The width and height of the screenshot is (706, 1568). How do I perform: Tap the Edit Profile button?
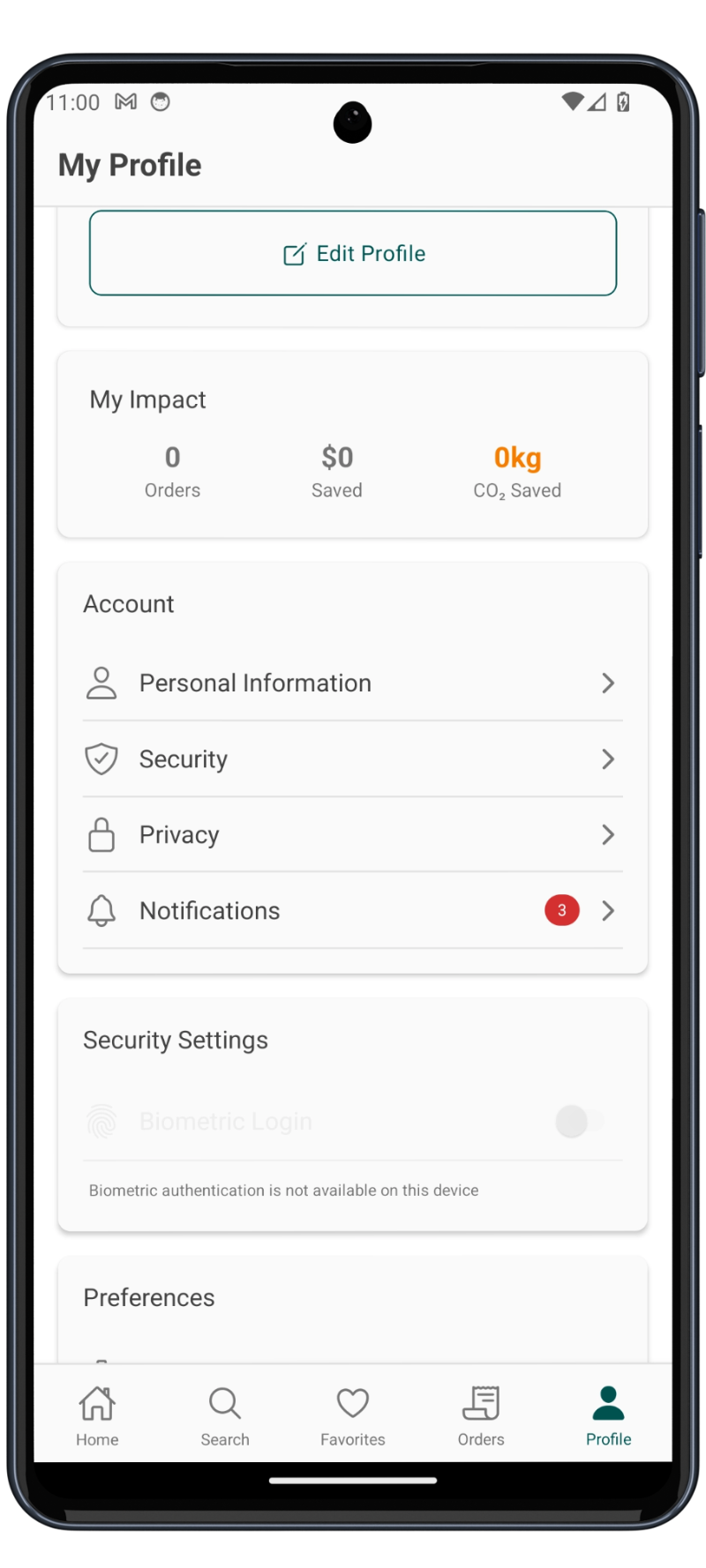[353, 253]
